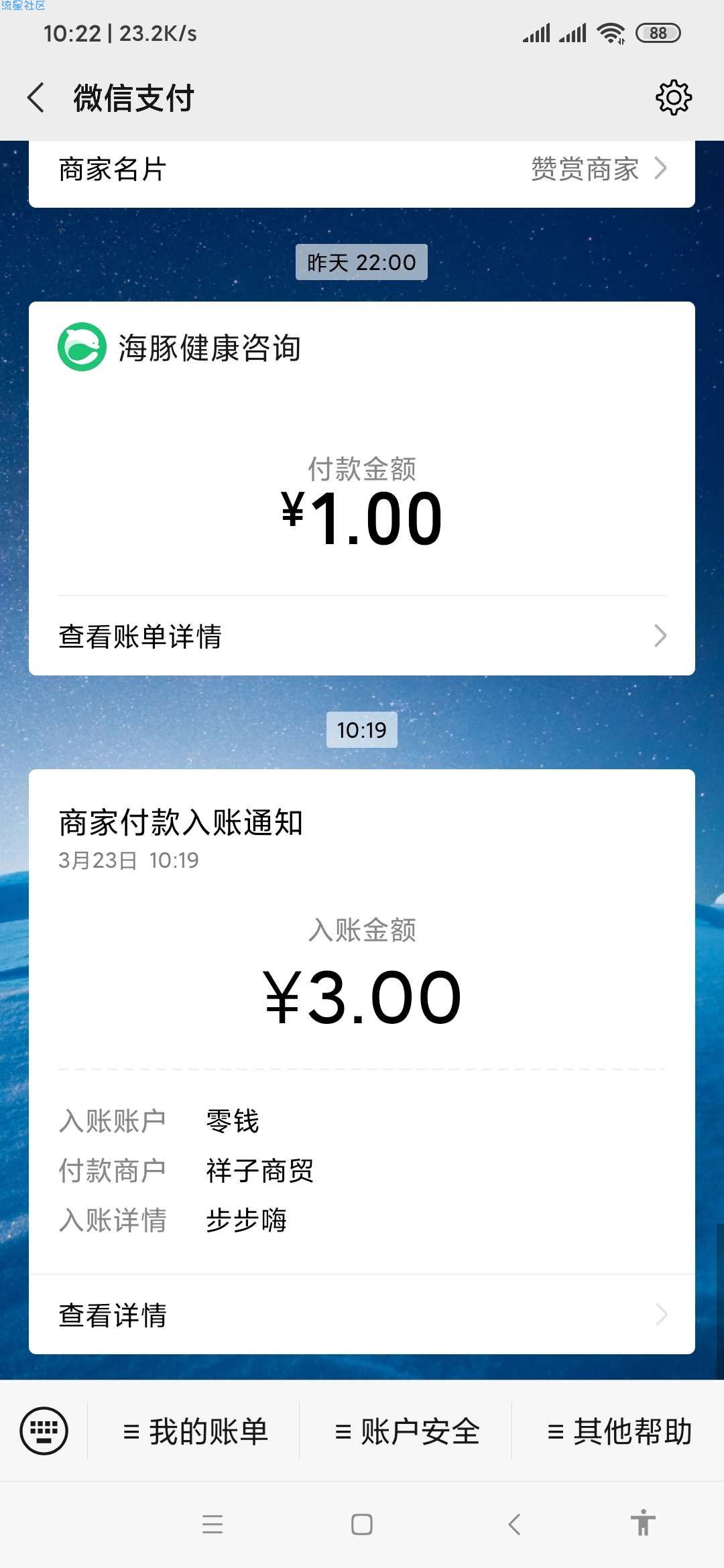Open the settings gear icon

[673, 98]
